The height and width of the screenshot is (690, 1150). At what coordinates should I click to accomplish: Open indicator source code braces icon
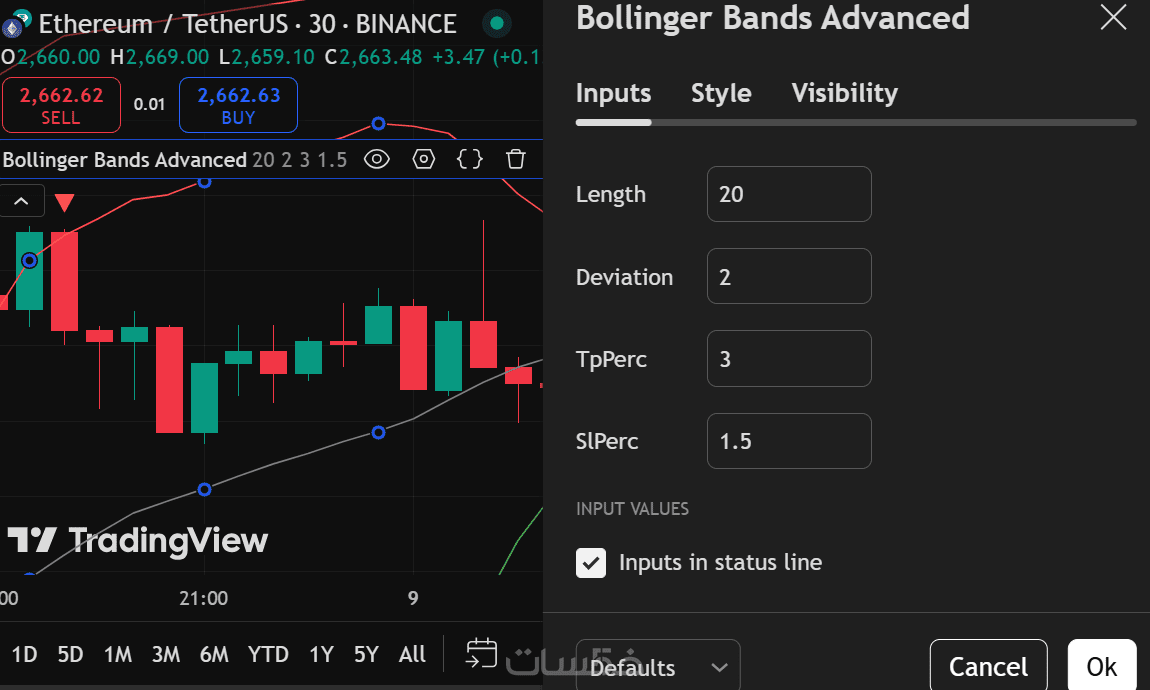pos(469,159)
